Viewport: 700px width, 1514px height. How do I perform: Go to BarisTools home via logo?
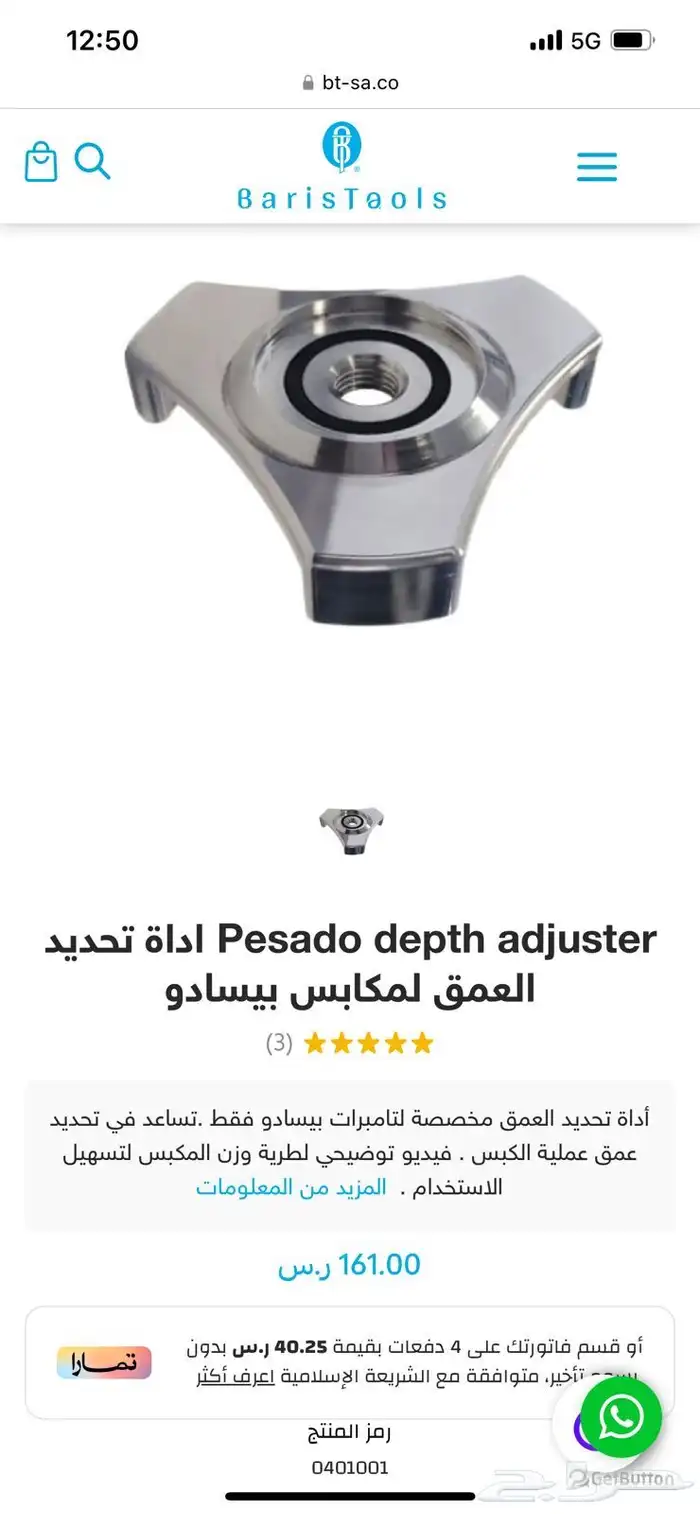click(x=341, y=167)
